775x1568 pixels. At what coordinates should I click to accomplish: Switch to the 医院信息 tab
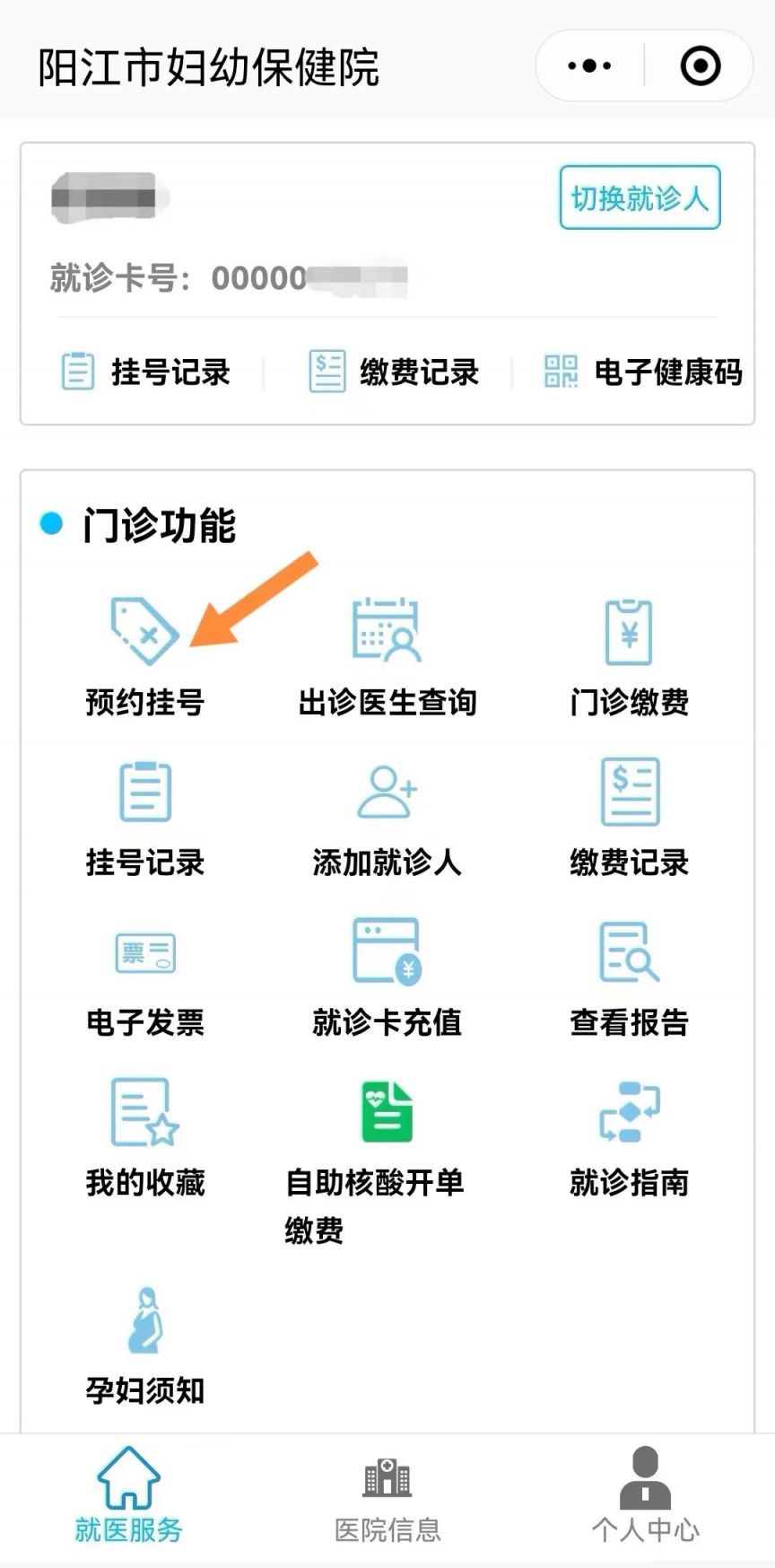pos(387,1499)
